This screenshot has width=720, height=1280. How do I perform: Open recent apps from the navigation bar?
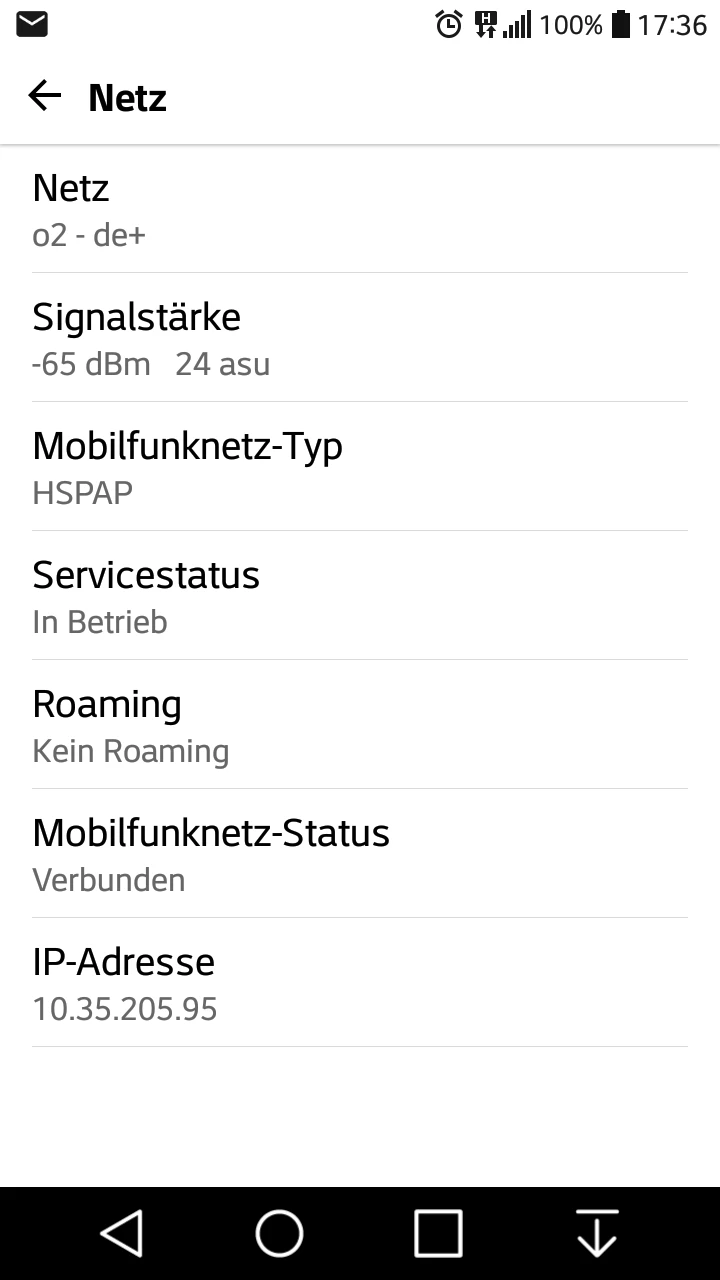point(438,1232)
